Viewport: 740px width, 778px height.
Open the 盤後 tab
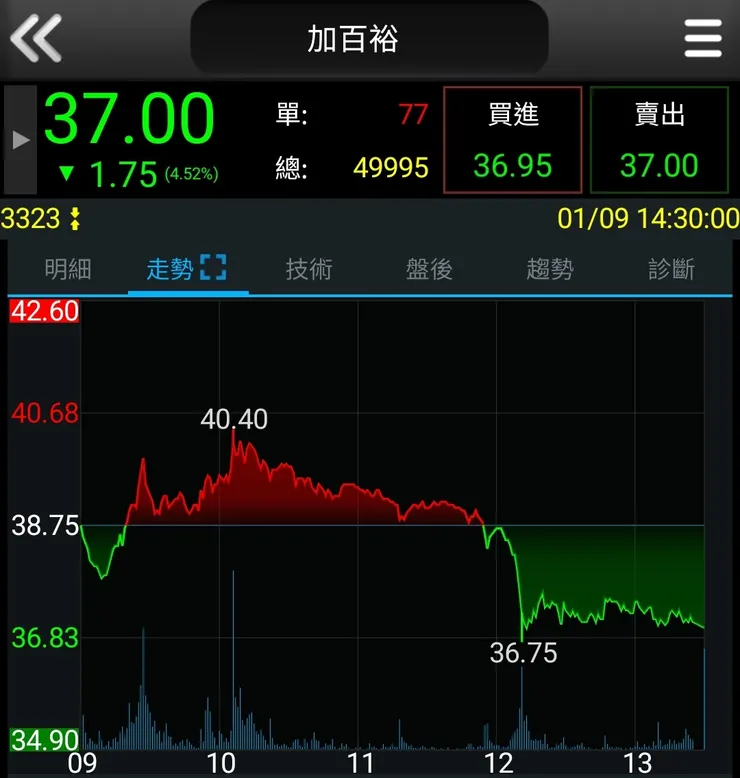tap(430, 269)
